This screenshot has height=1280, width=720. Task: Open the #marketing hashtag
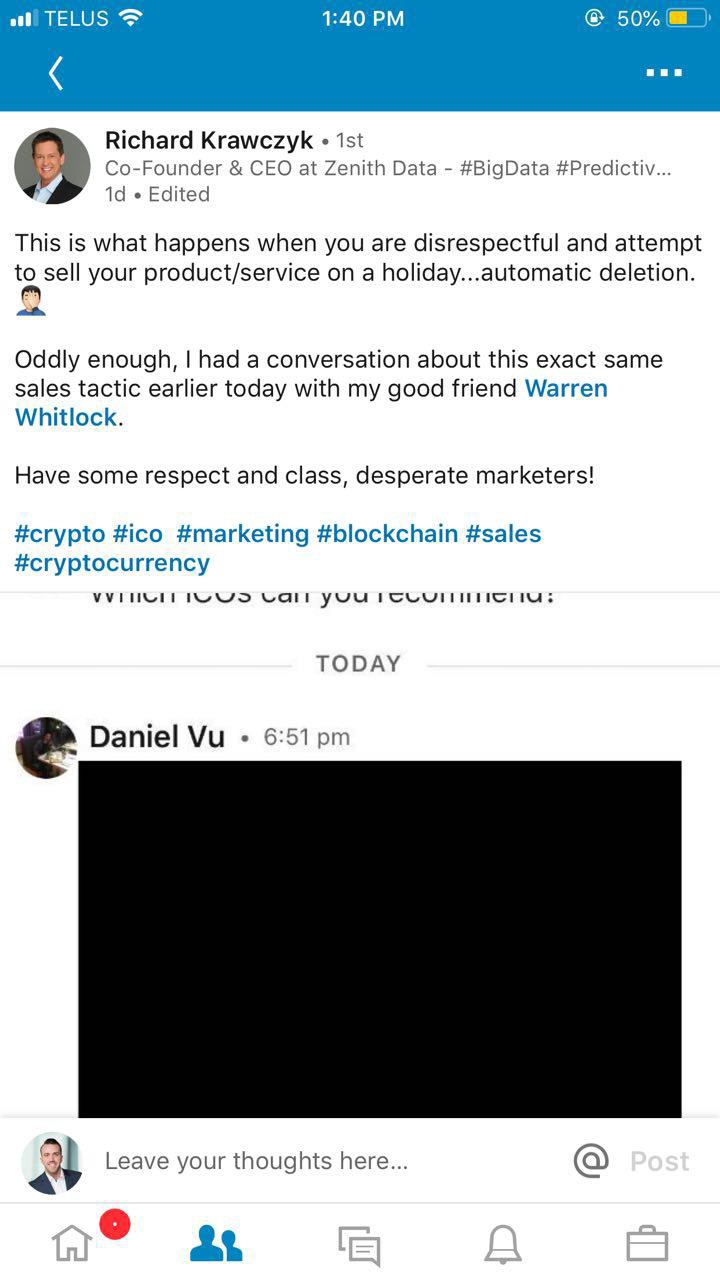pos(243,534)
